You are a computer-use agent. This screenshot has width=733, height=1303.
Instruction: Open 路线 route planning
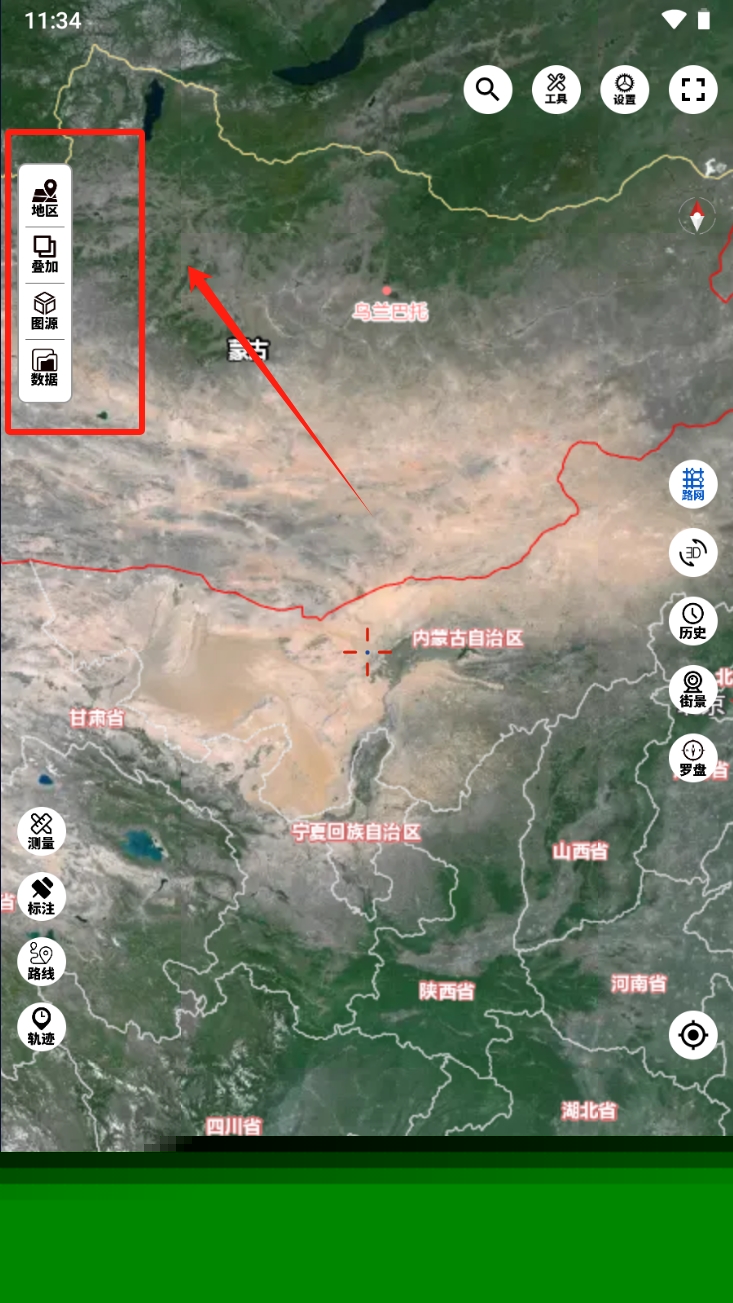click(x=41, y=961)
